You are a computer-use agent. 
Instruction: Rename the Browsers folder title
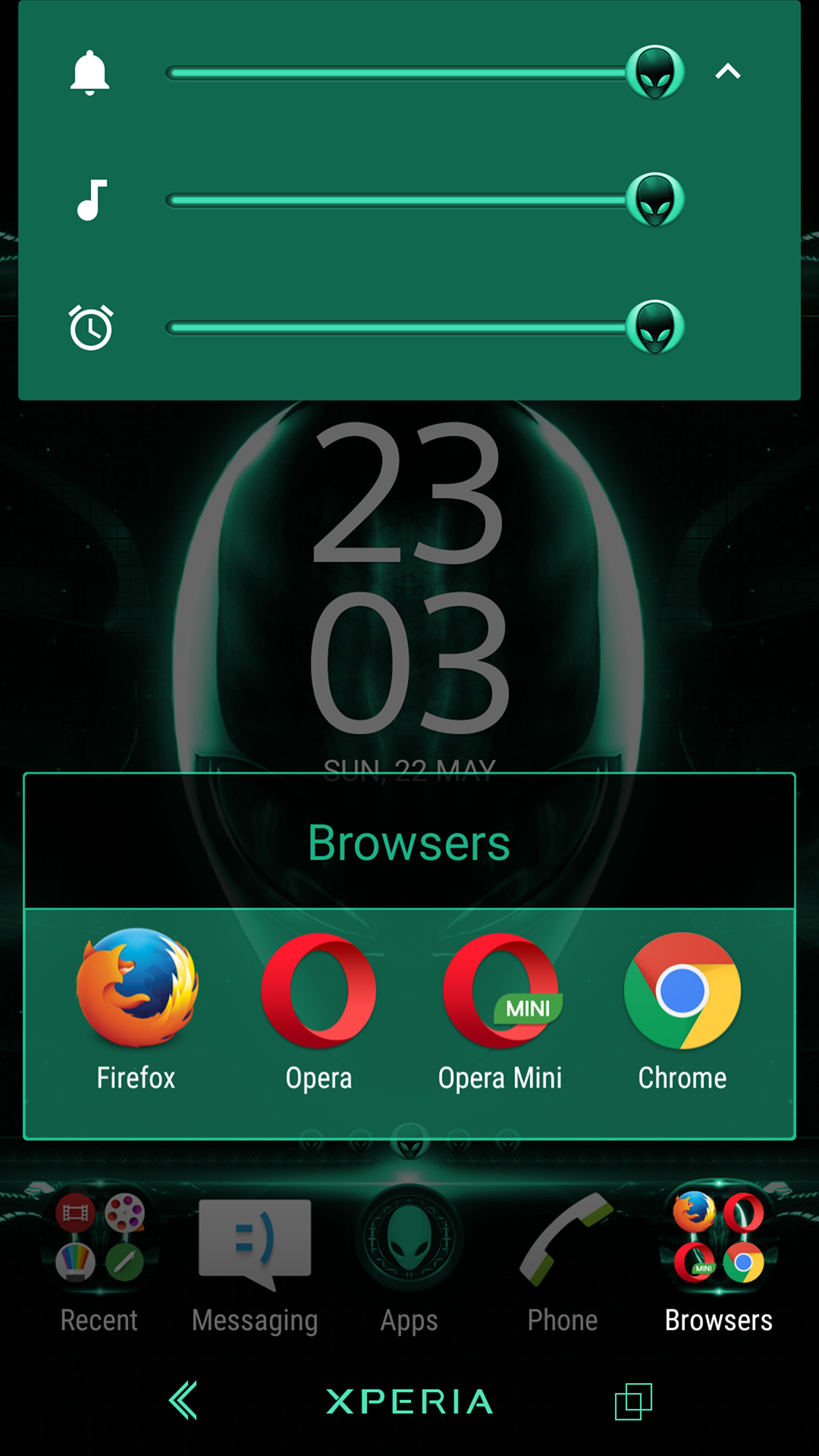(409, 843)
